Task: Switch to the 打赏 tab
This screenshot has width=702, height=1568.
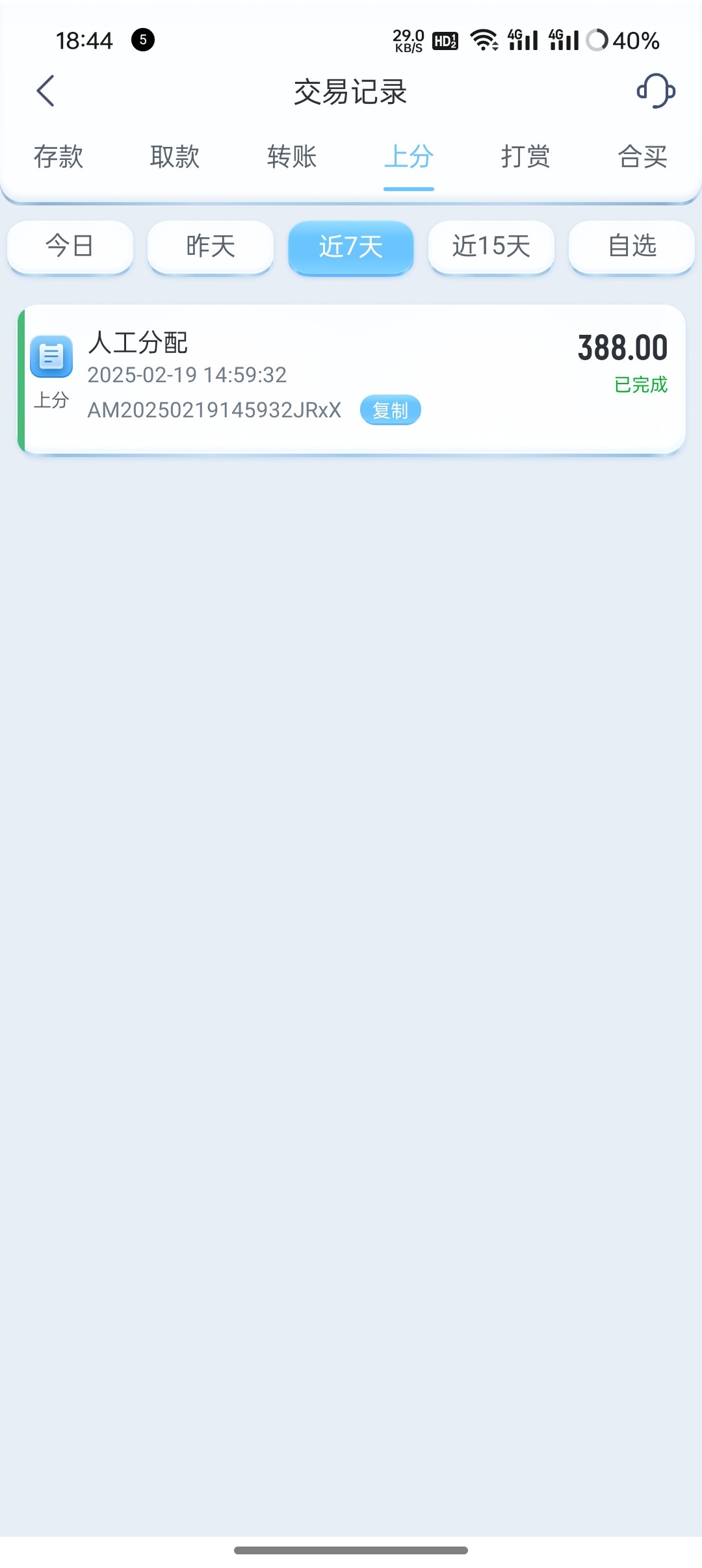Action: pyautogui.click(x=526, y=157)
